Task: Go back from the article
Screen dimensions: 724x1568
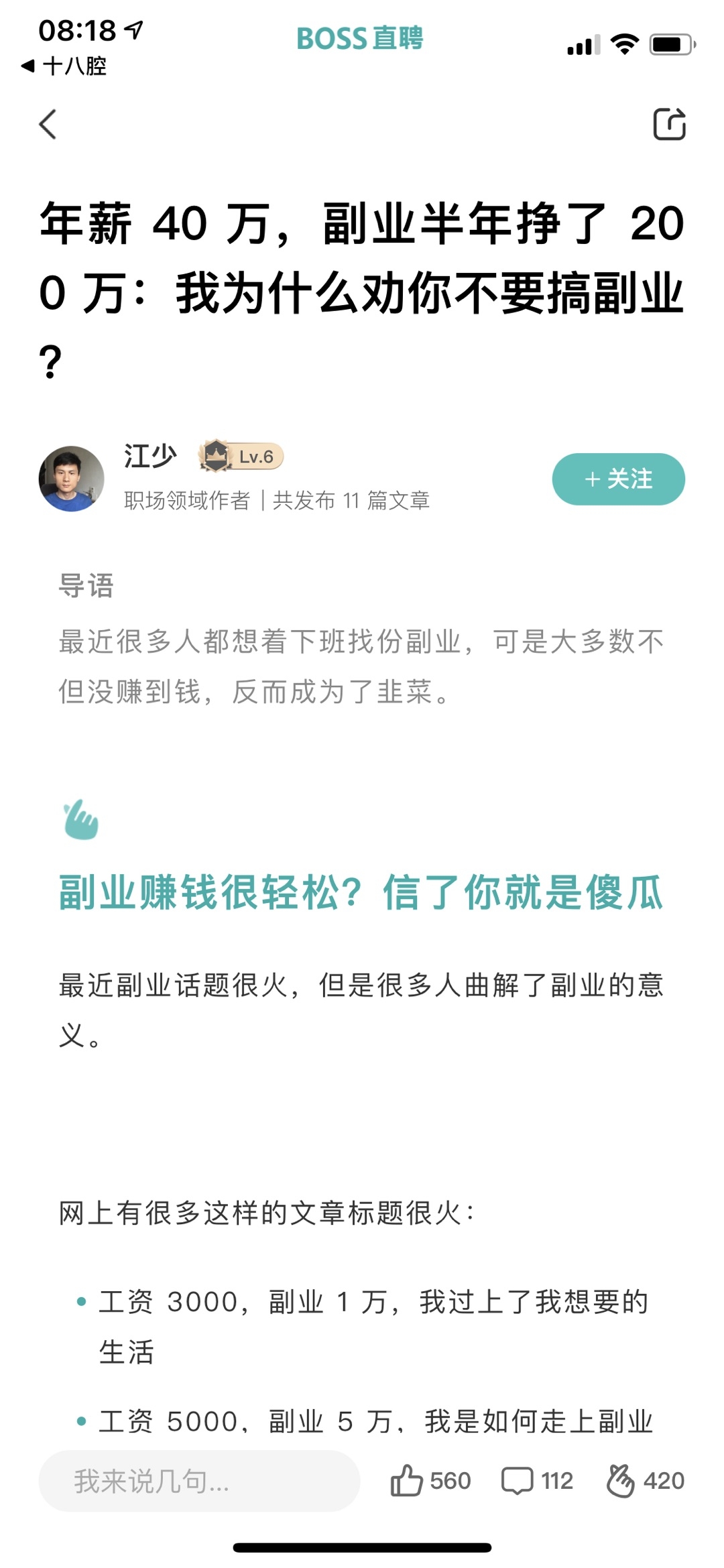Action: click(48, 125)
